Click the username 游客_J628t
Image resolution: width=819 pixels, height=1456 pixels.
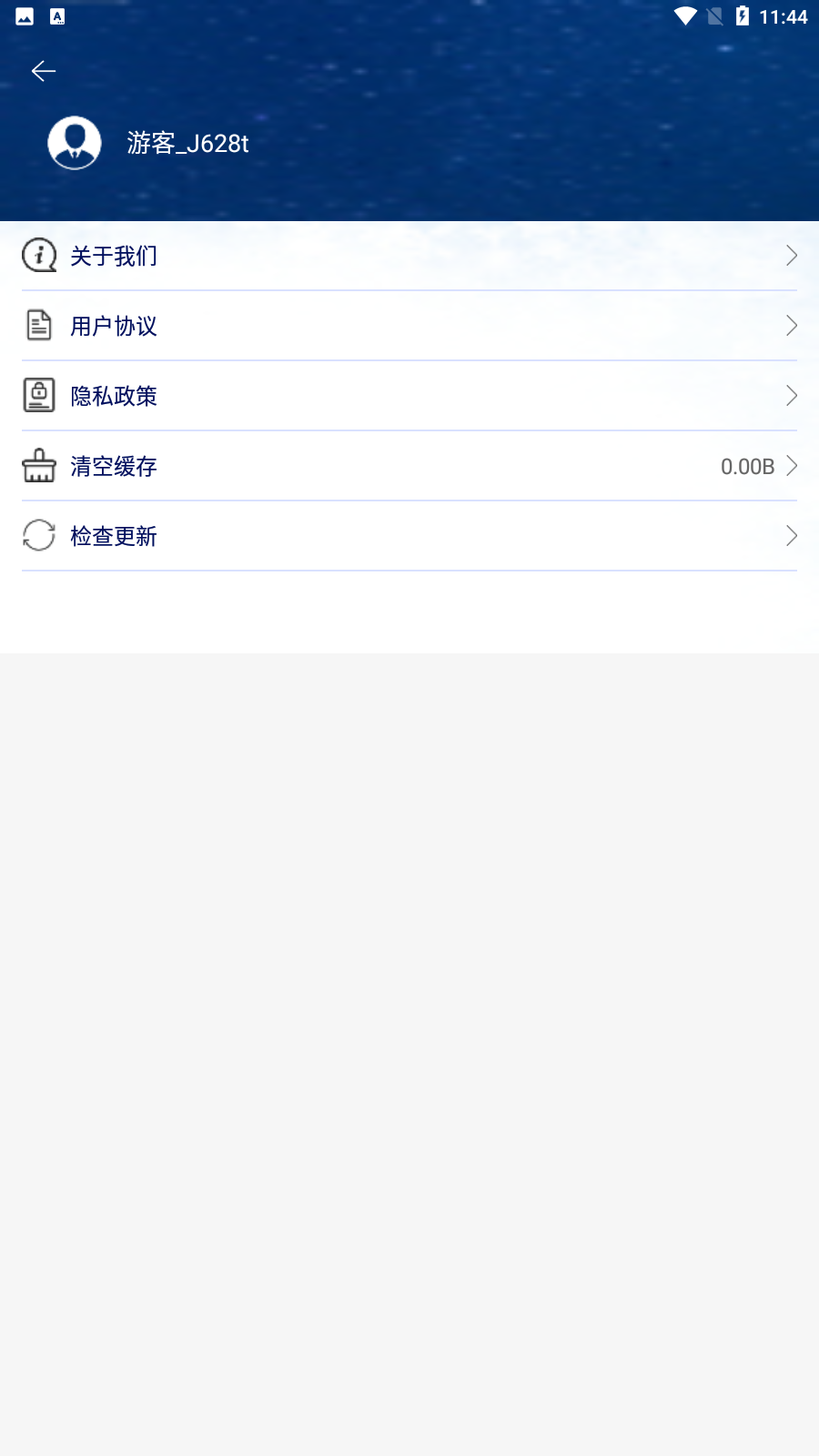click(187, 143)
